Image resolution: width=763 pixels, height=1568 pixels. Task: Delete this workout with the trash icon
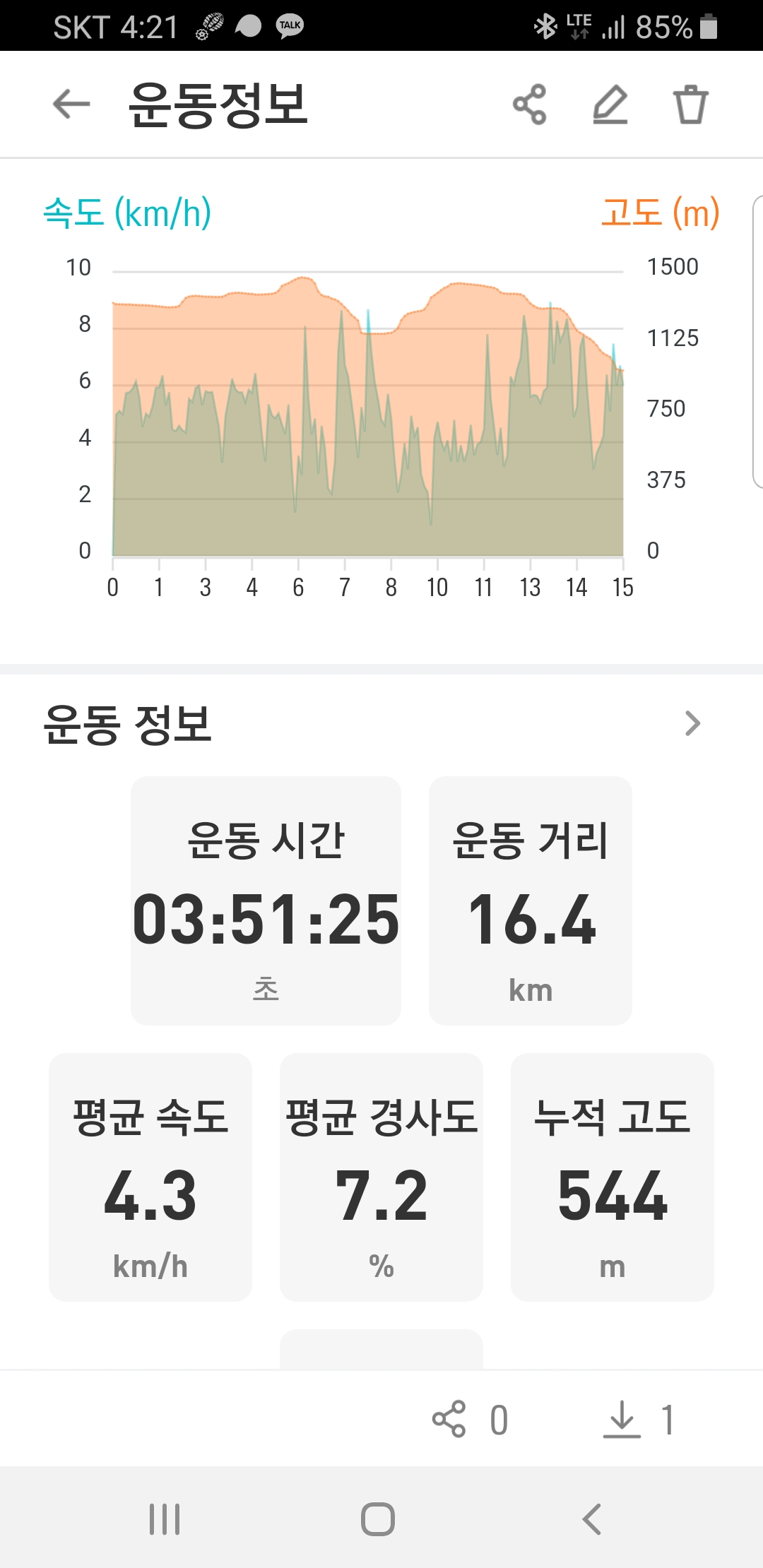[690, 105]
